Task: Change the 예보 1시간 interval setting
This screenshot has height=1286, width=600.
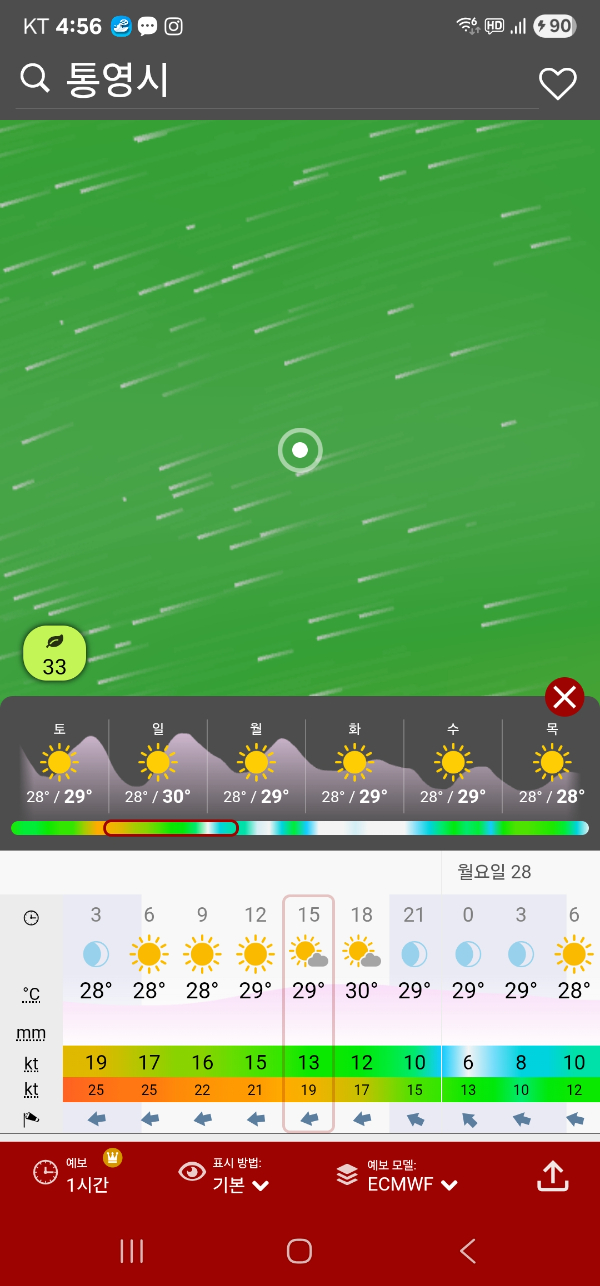Action: [x=75, y=1174]
